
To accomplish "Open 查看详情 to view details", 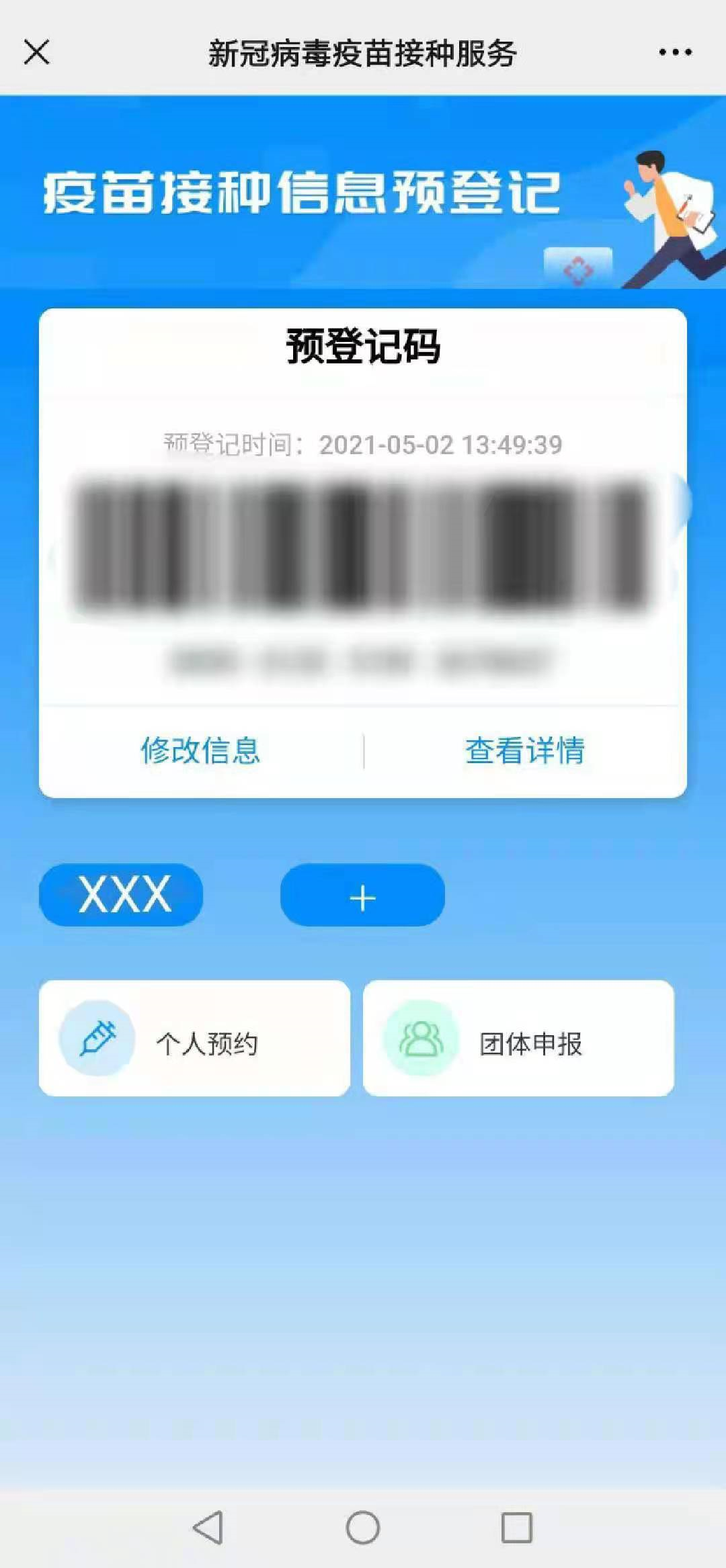I will tap(525, 750).
